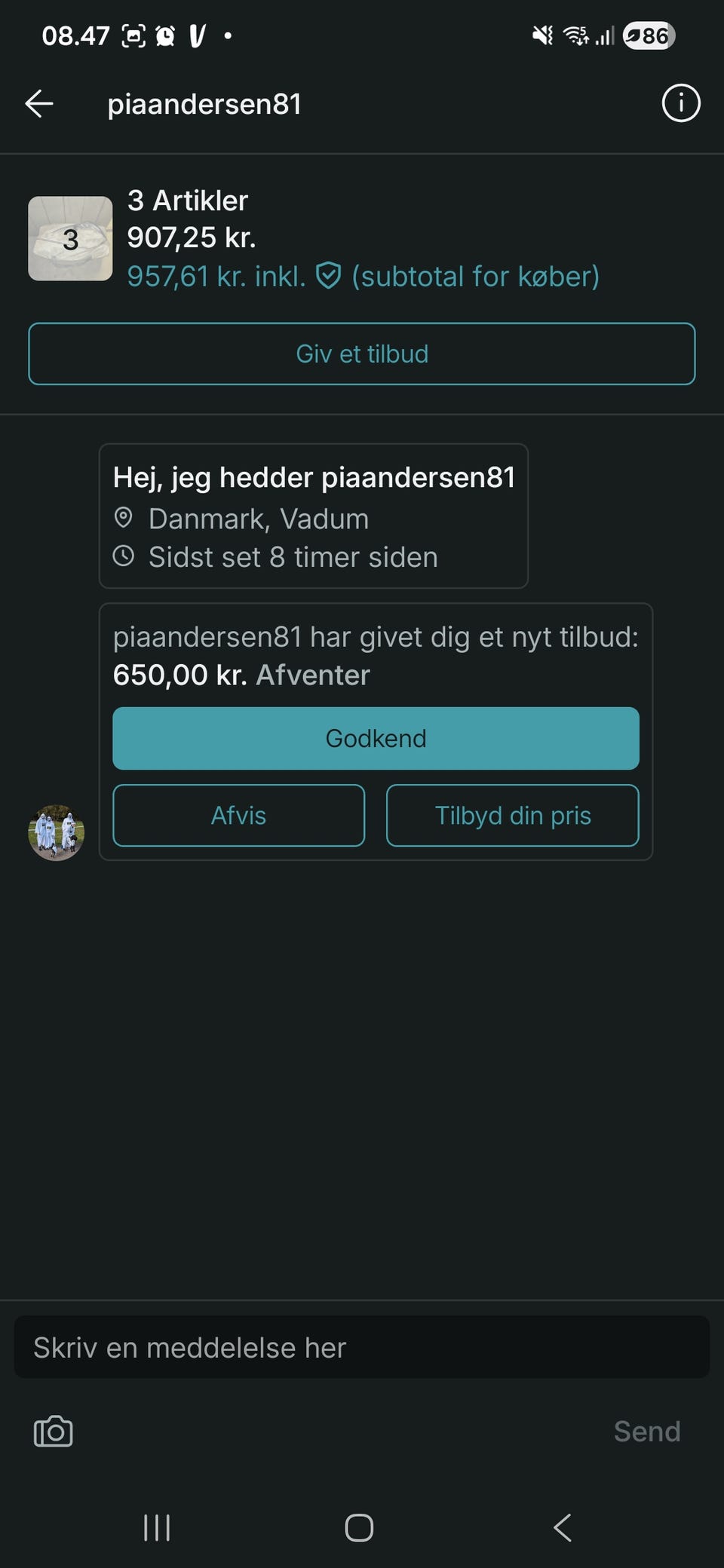The image size is (724, 1568).
Task: Decline the offer with Afvis
Action: point(238,816)
